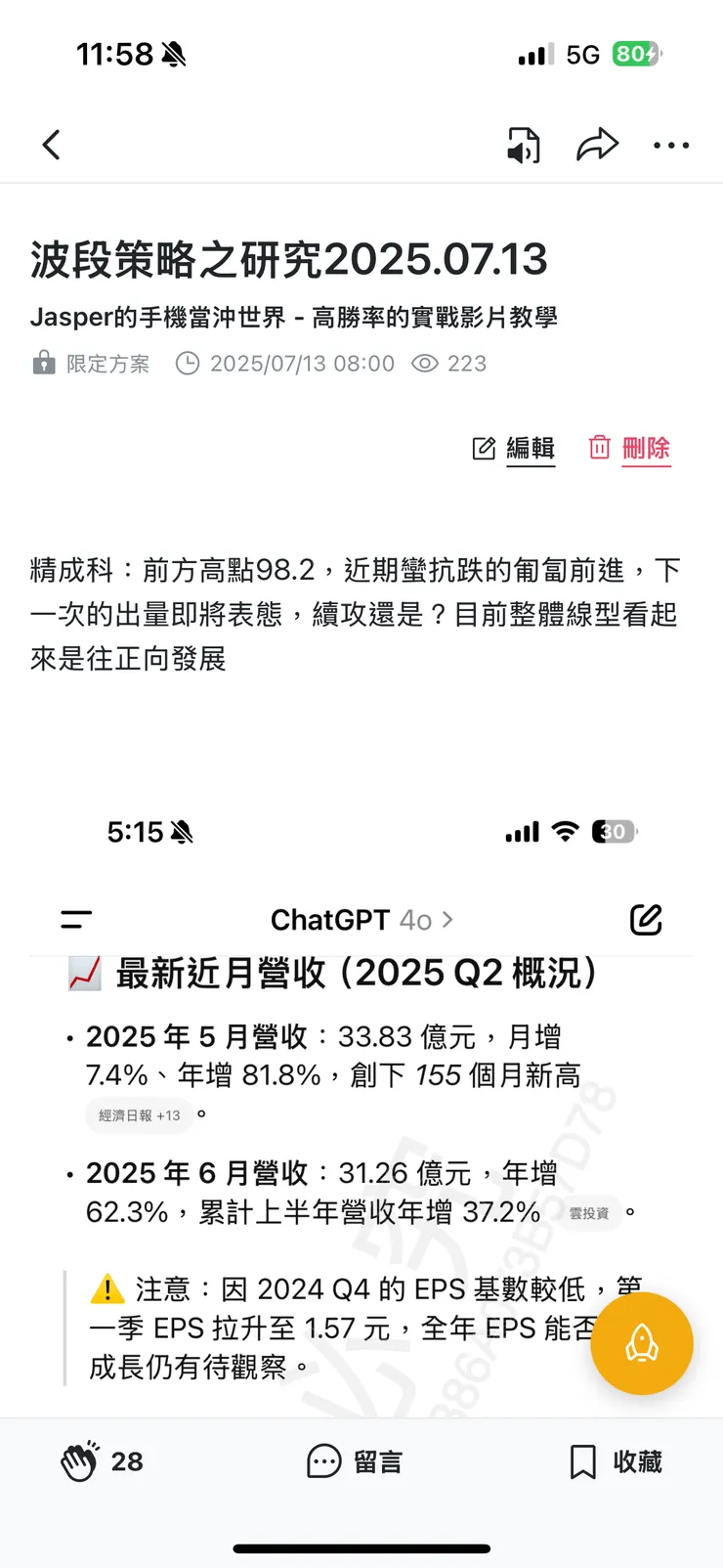Click the eye icon showing 223 views
Viewport: 723px width, 1568px height.
pyautogui.click(x=423, y=364)
